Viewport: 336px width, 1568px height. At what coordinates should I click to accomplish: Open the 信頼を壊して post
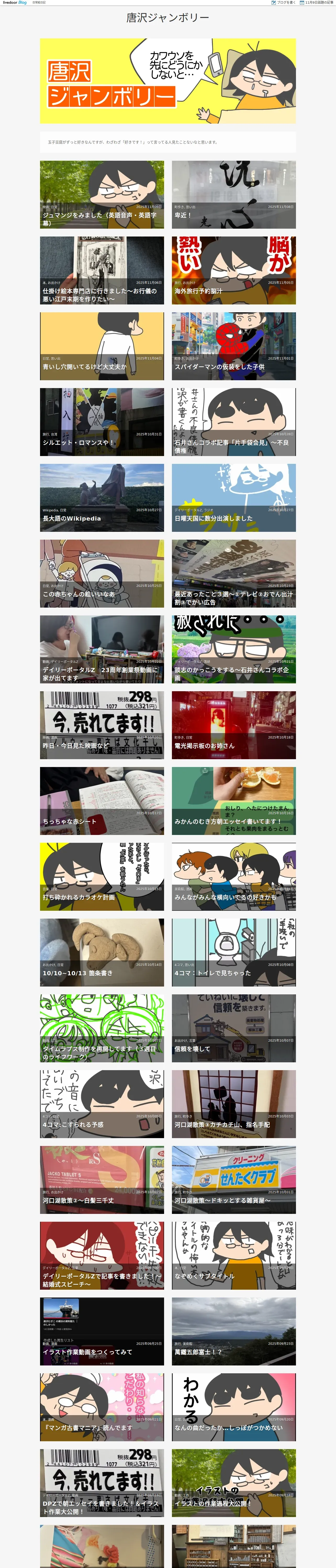click(234, 1028)
